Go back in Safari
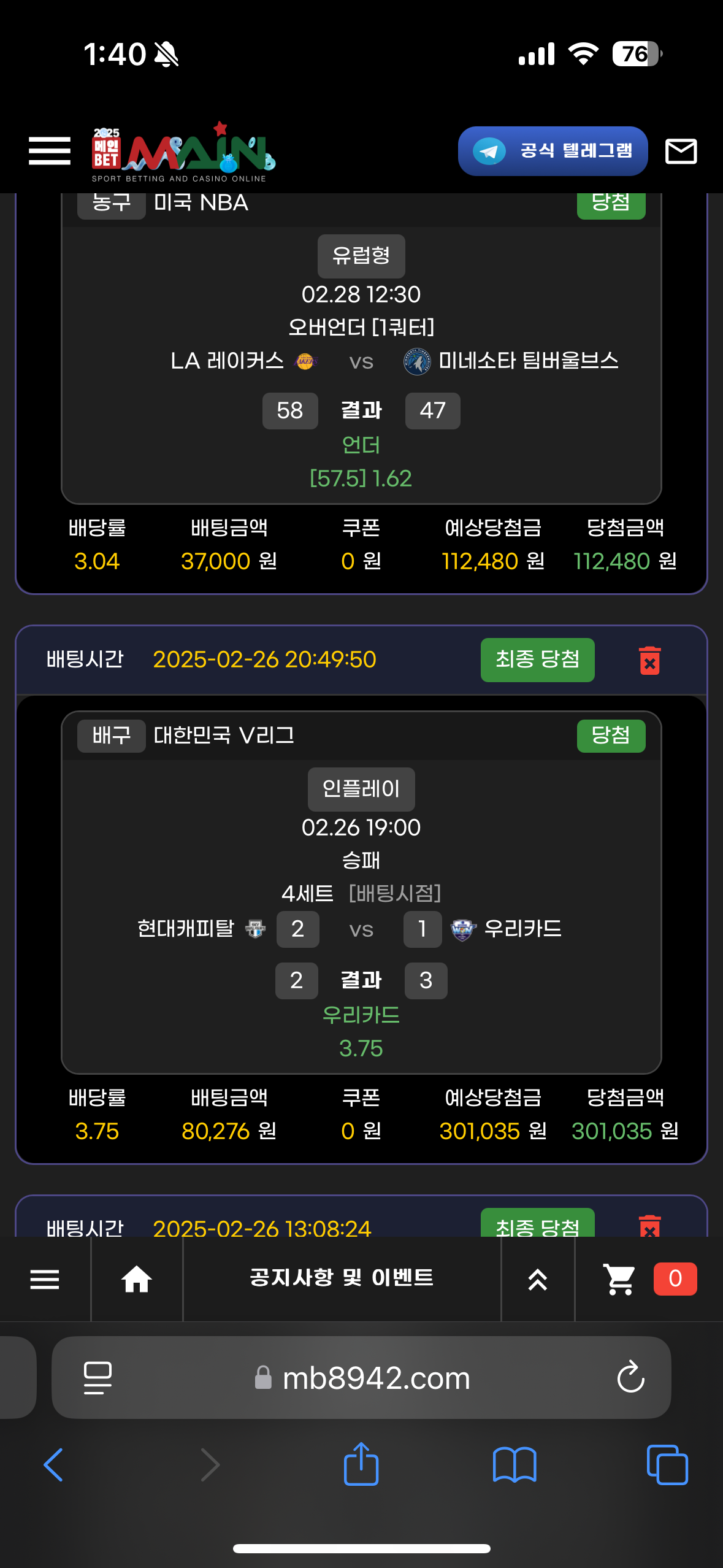Screen dimensions: 723x1568 pos(53,1465)
